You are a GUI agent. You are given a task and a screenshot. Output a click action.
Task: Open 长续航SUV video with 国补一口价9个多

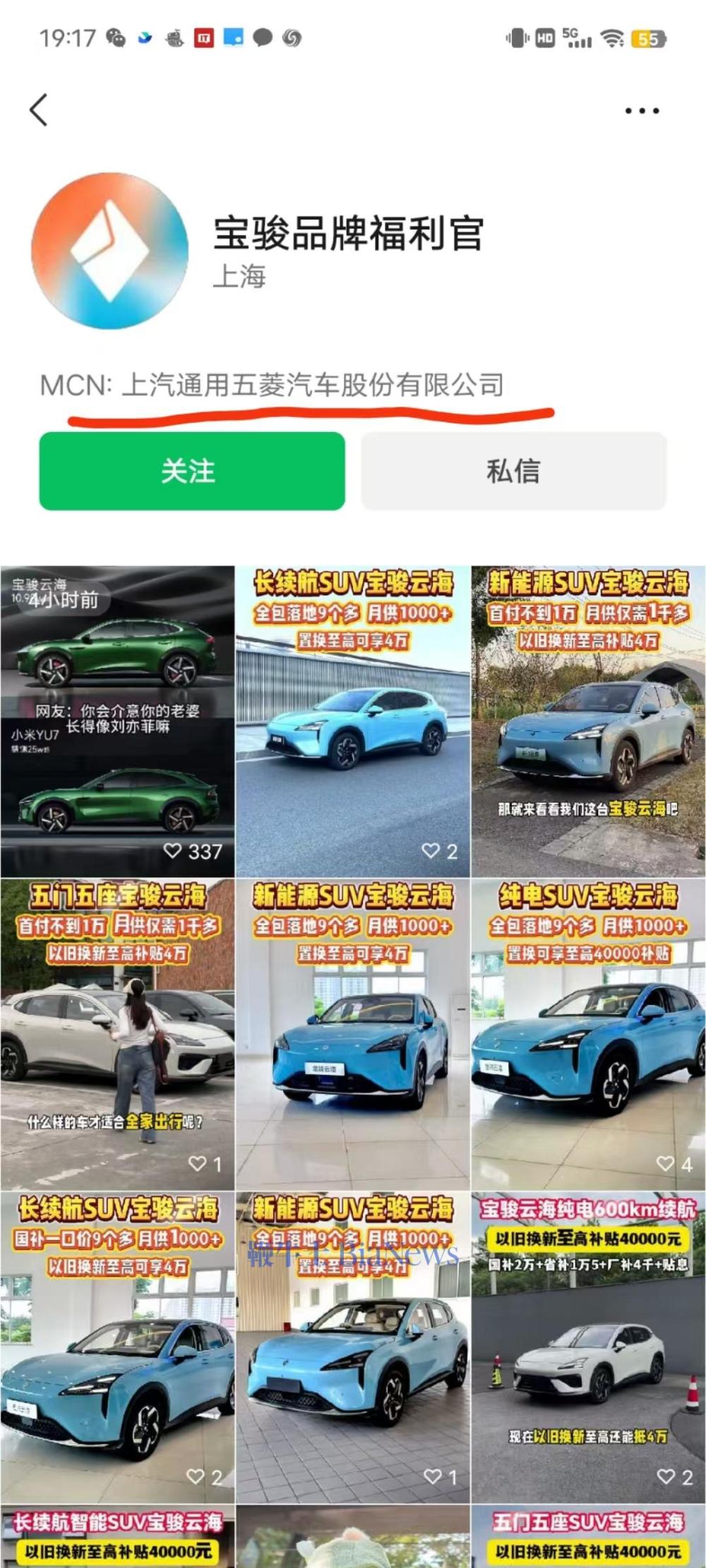pyautogui.click(x=117, y=1346)
